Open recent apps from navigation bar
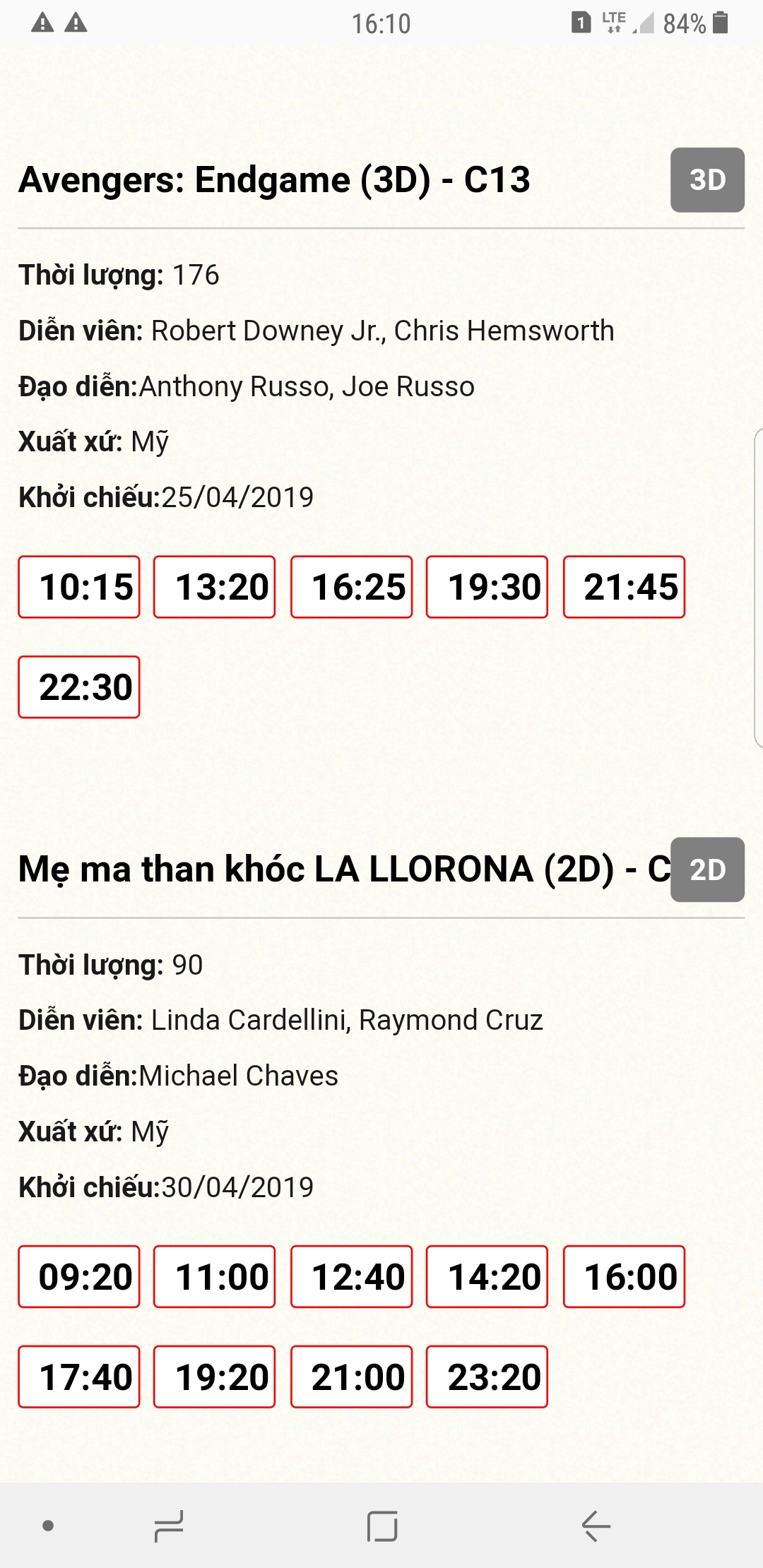 click(168, 1526)
